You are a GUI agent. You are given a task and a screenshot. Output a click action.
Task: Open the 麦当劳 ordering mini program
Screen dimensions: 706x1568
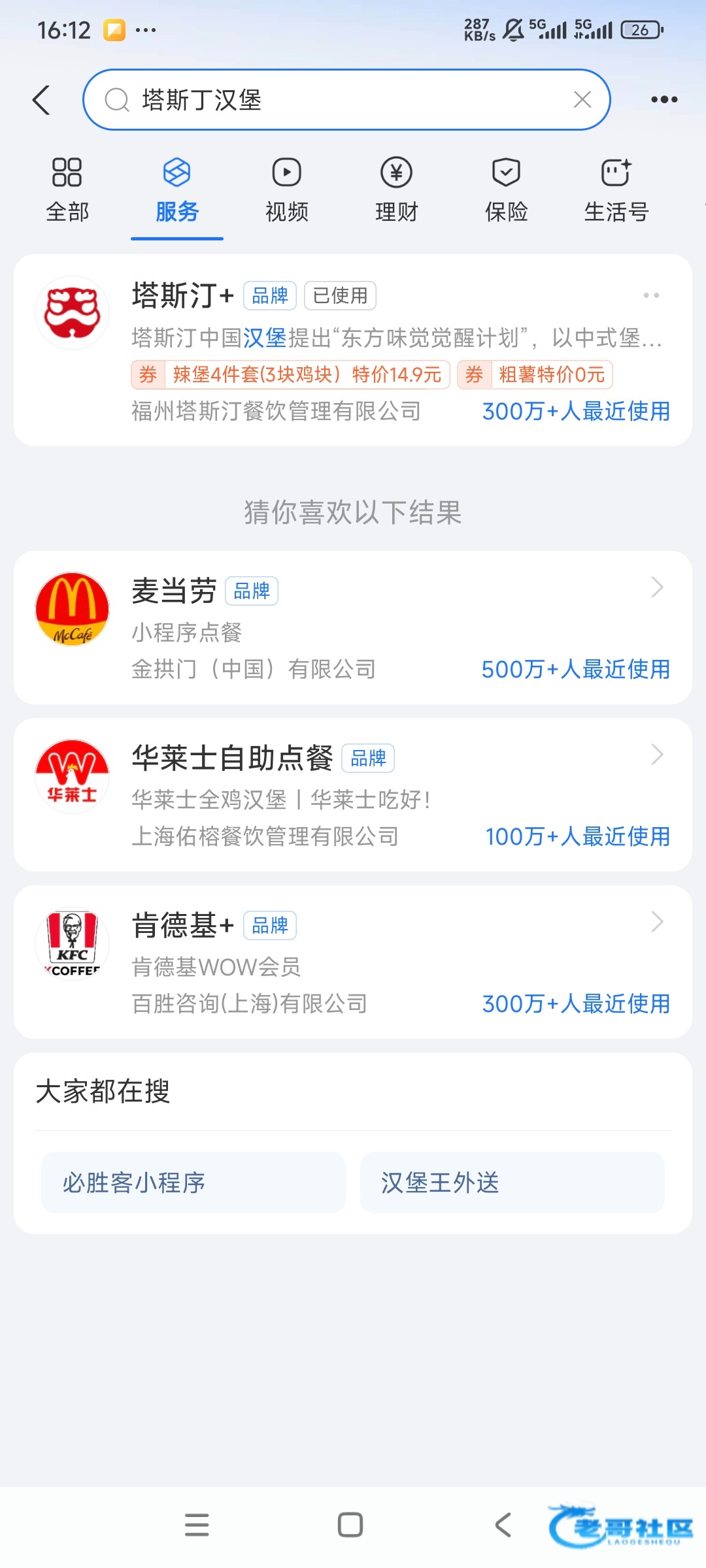(x=353, y=628)
